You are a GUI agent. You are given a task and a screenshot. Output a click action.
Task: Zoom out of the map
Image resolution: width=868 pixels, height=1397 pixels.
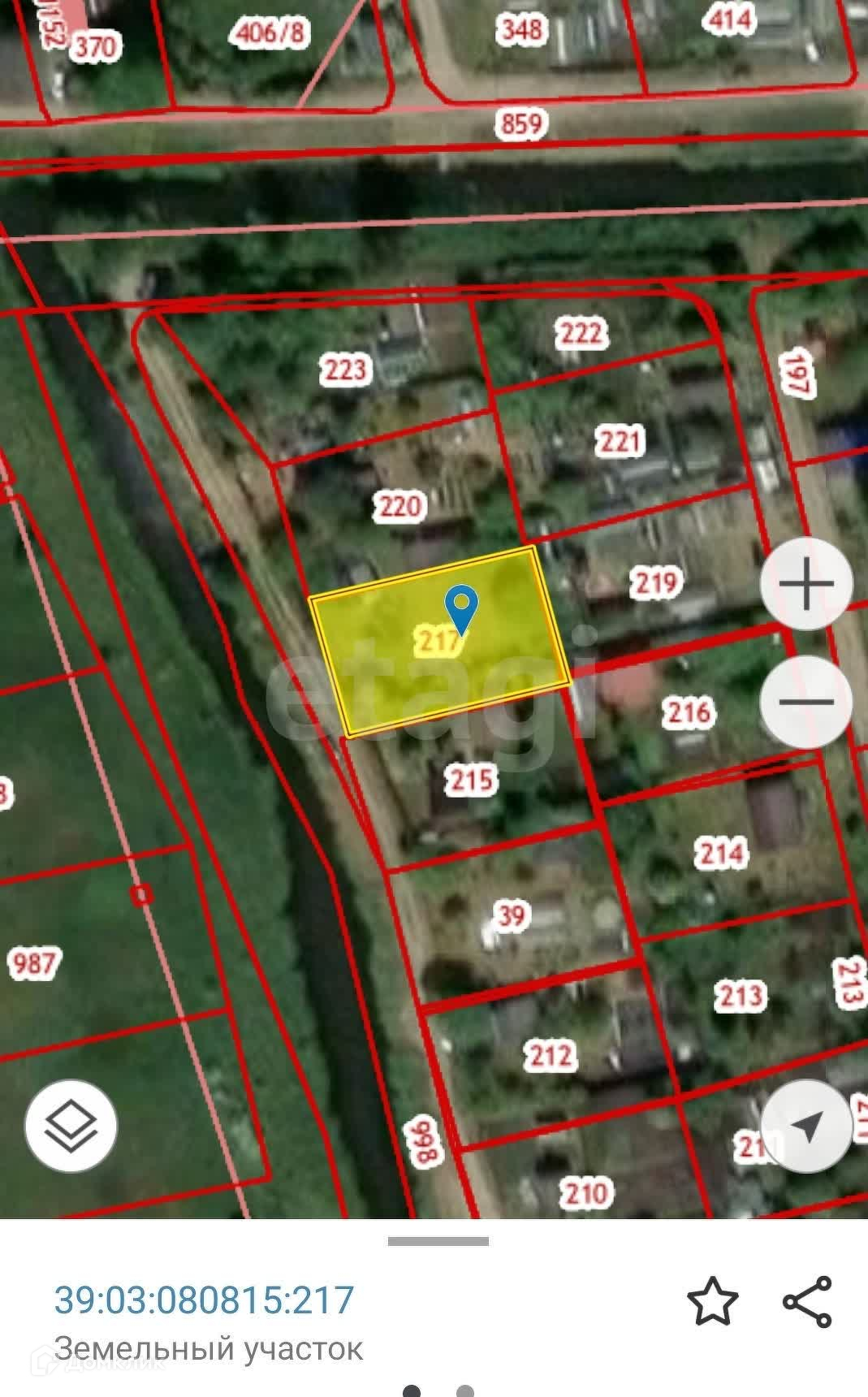pyautogui.click(x=806, y=703)
